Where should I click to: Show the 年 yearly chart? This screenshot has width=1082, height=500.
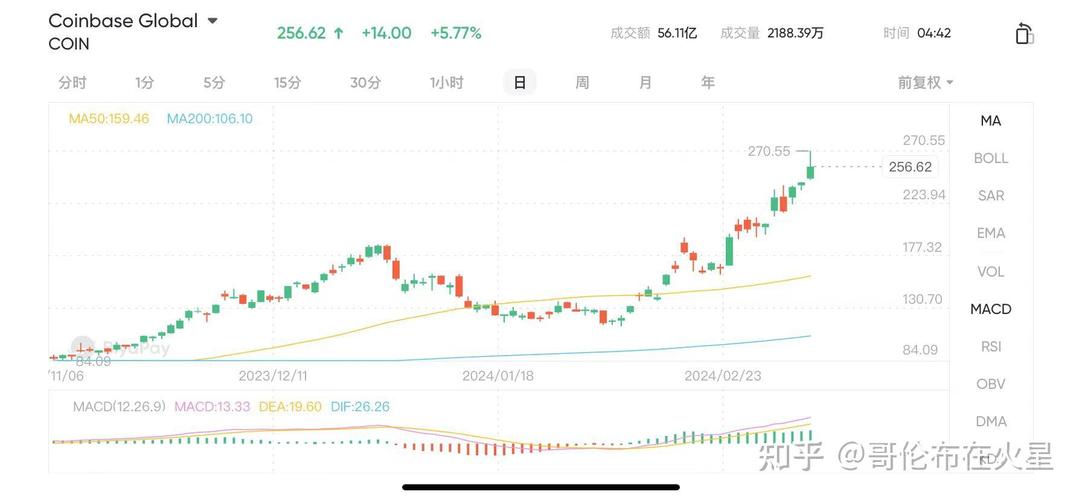point(708,83)
